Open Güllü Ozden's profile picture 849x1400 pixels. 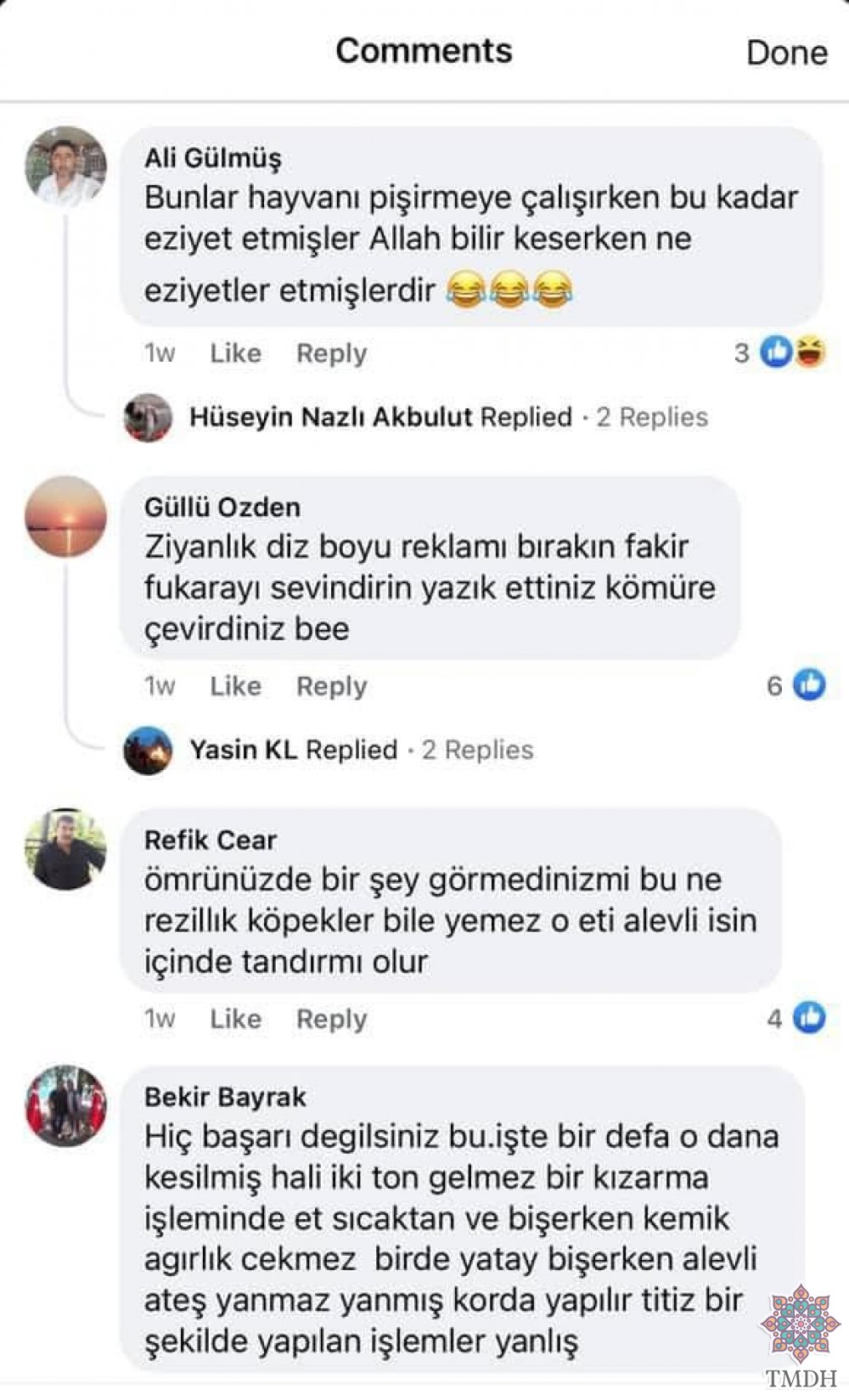point(66,516)
